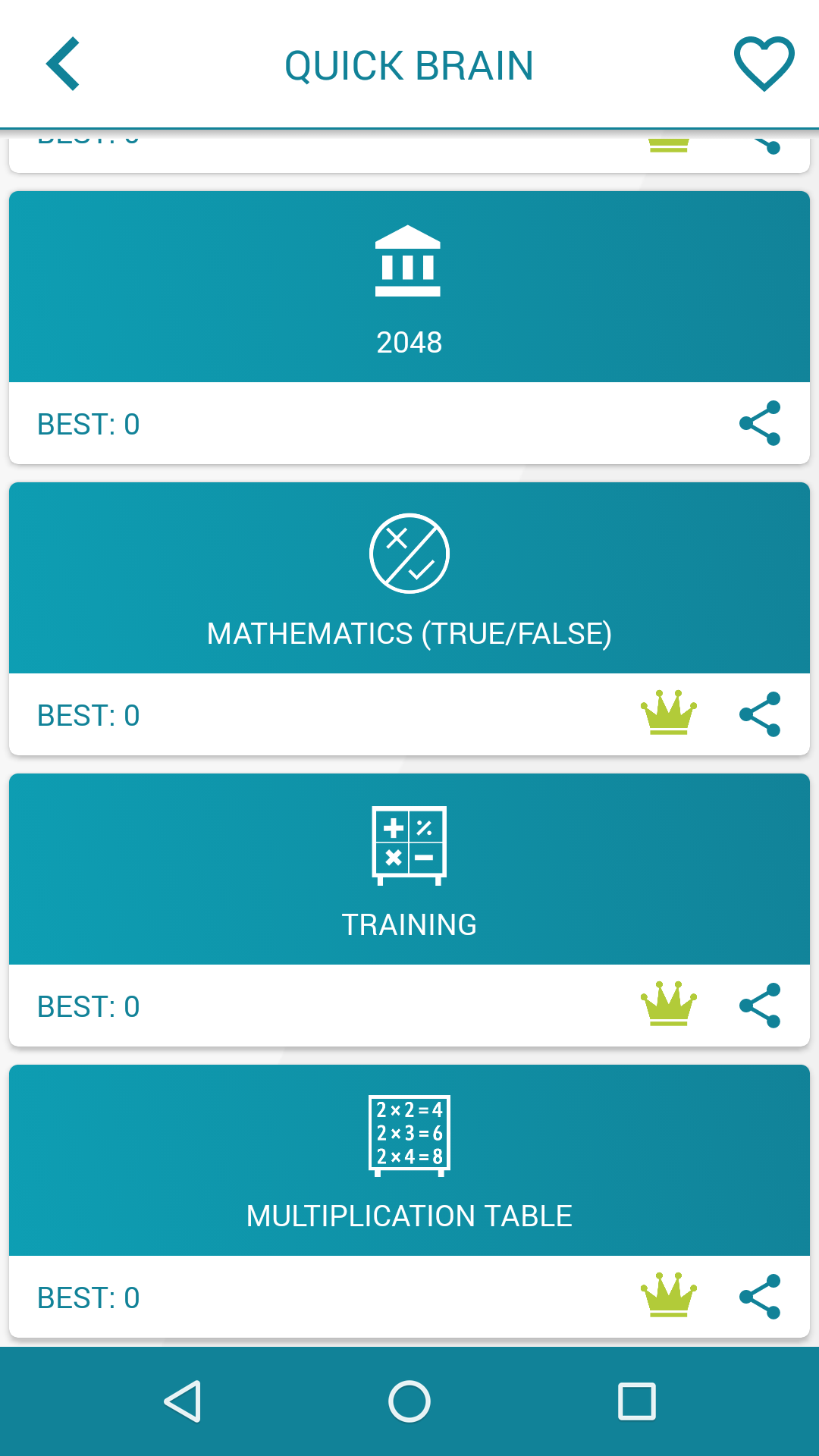Launch the Multiplication Table game
819x1456 pixels.
click(409, 1160)
